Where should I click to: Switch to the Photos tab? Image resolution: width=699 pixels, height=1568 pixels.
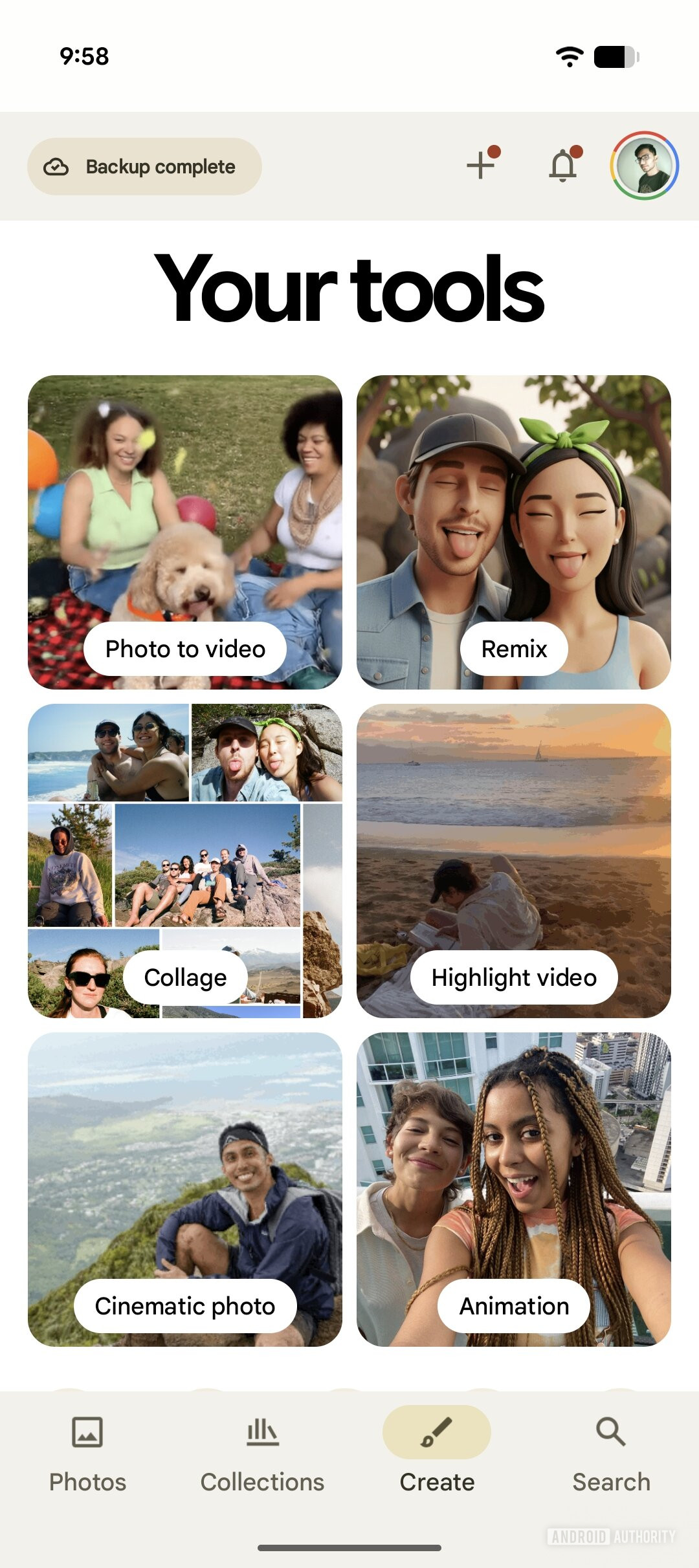(x=87, y=1481)
